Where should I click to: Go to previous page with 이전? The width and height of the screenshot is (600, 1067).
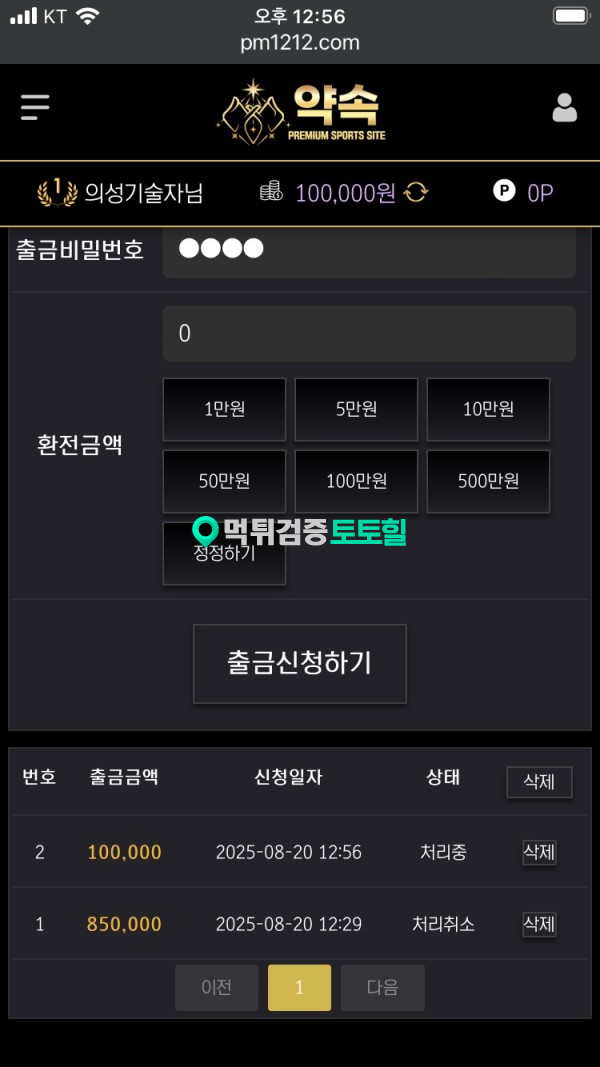(x=216, y=988)
